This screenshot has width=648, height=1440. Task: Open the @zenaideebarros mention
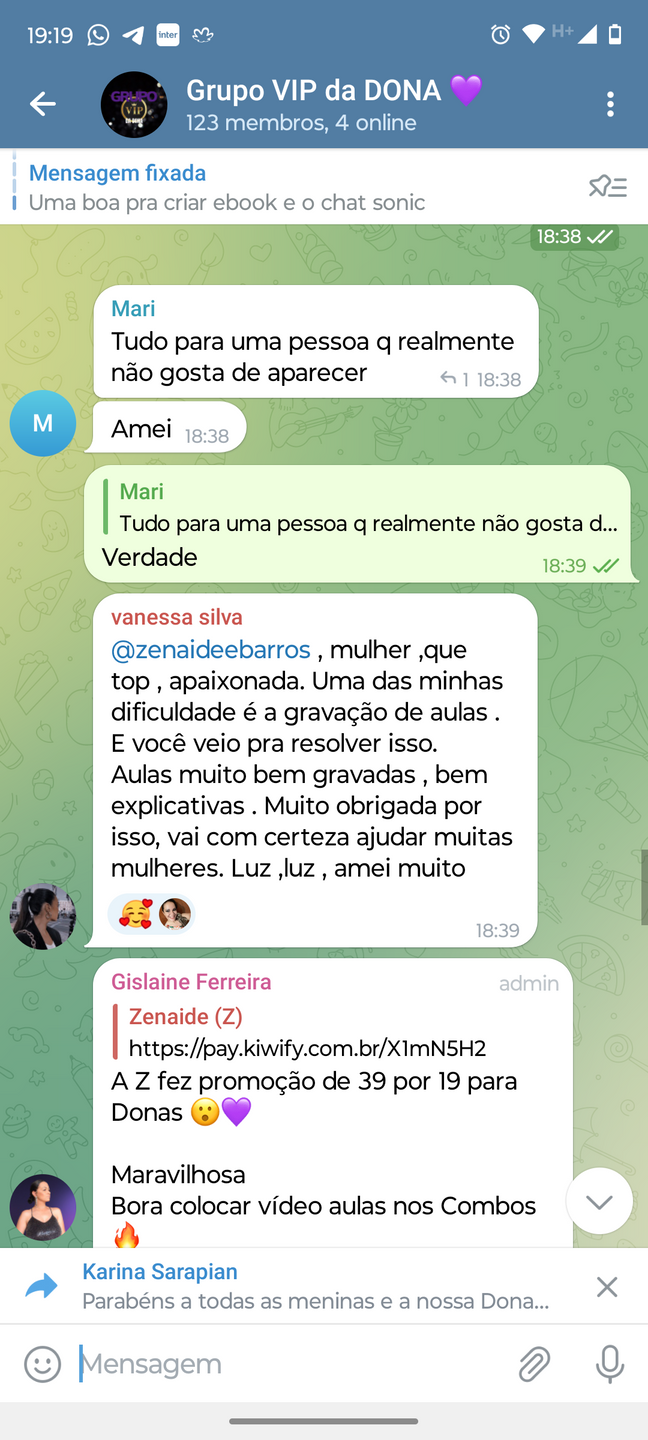(x=211, y=650)
